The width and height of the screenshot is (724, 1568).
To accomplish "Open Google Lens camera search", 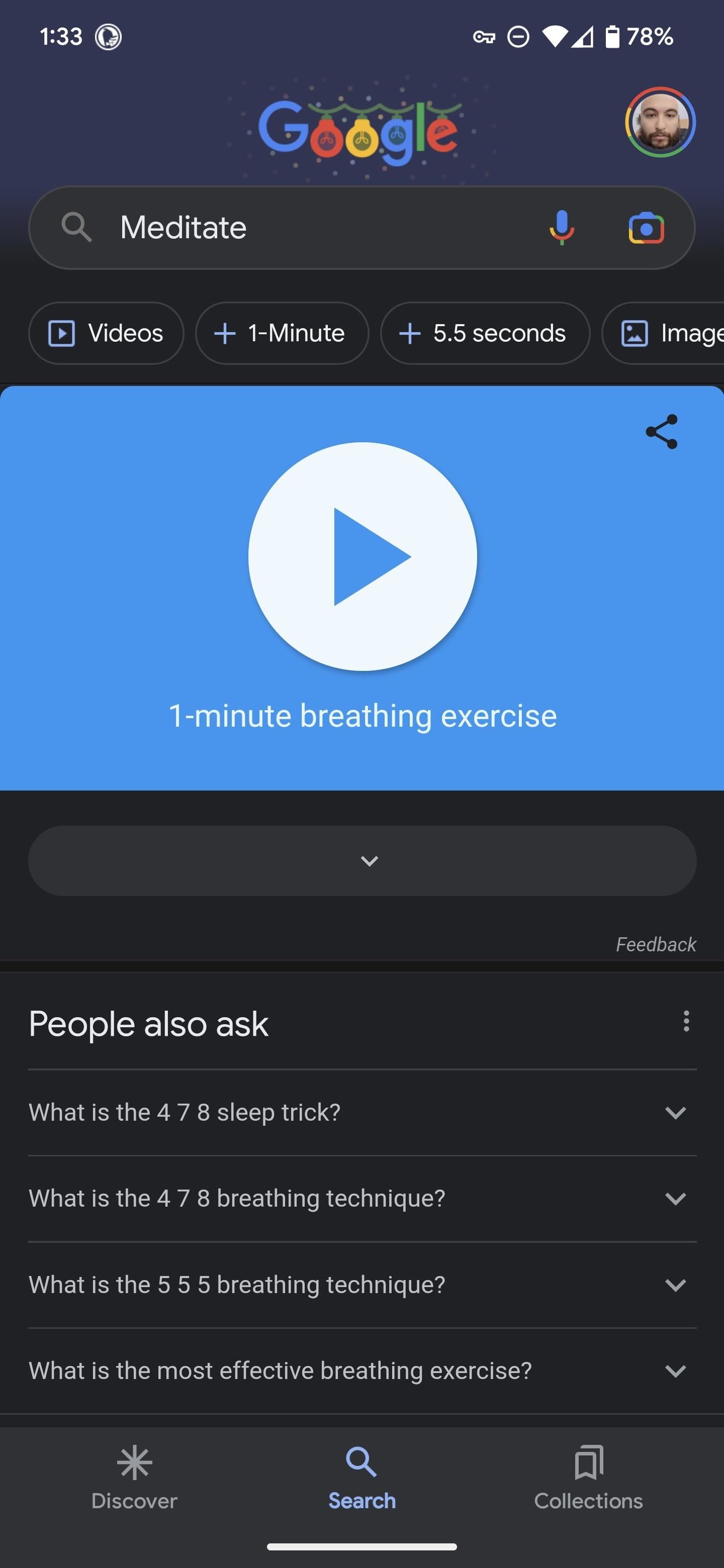I will 646,228.
